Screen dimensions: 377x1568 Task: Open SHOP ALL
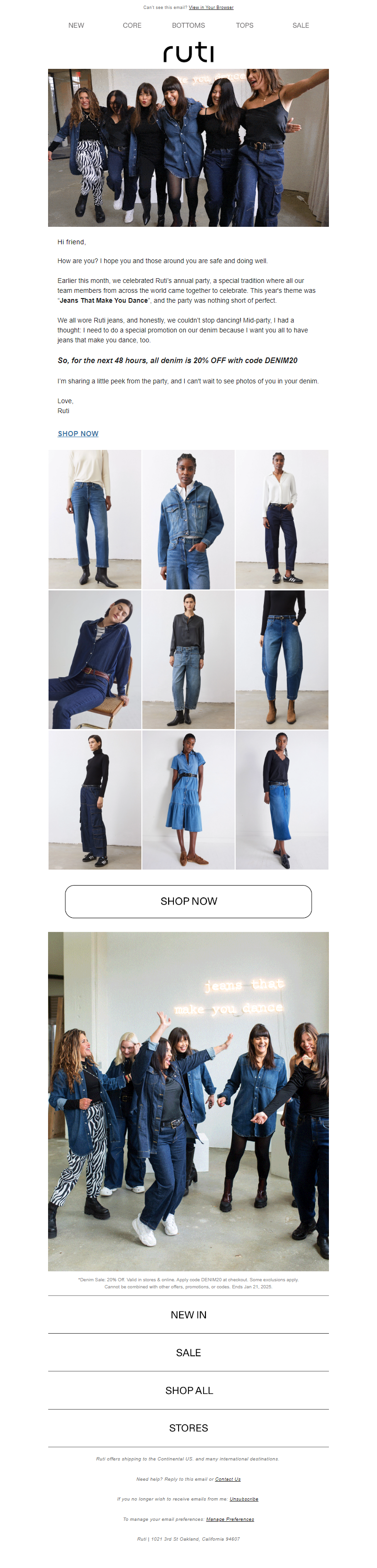point(188,1390)
